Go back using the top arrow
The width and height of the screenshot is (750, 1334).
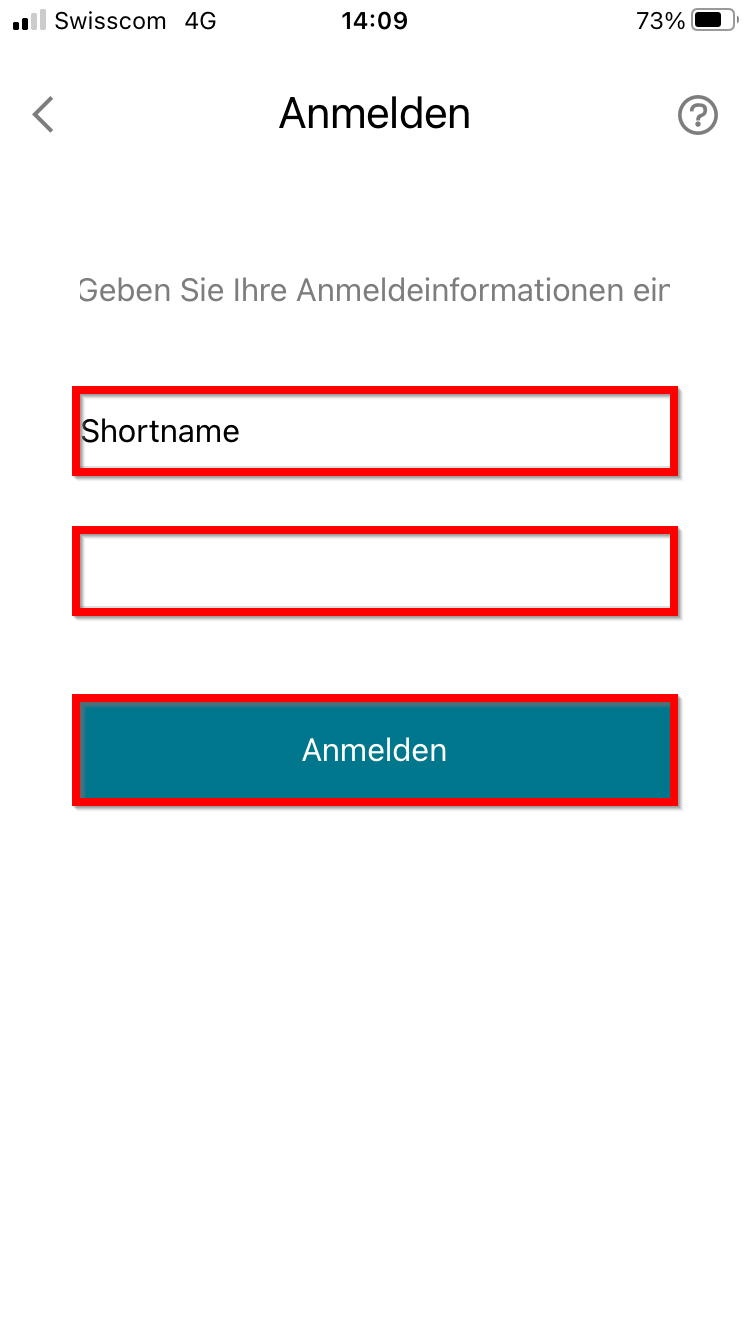tap(43, 115)
